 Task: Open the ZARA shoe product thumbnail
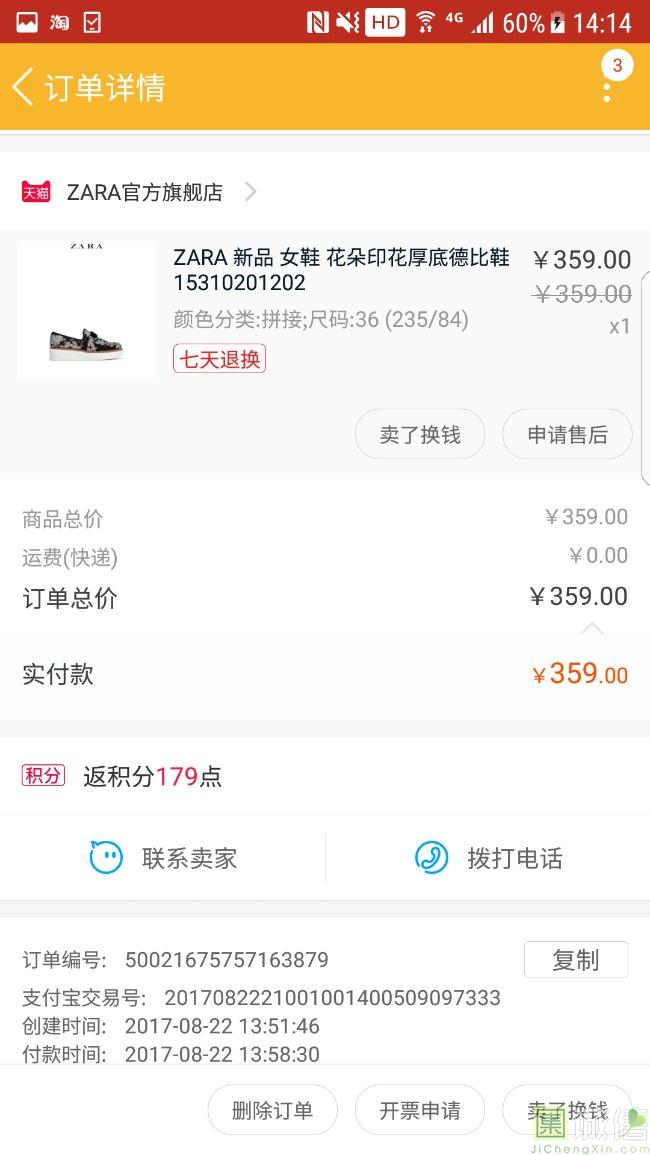coord(87,310)
